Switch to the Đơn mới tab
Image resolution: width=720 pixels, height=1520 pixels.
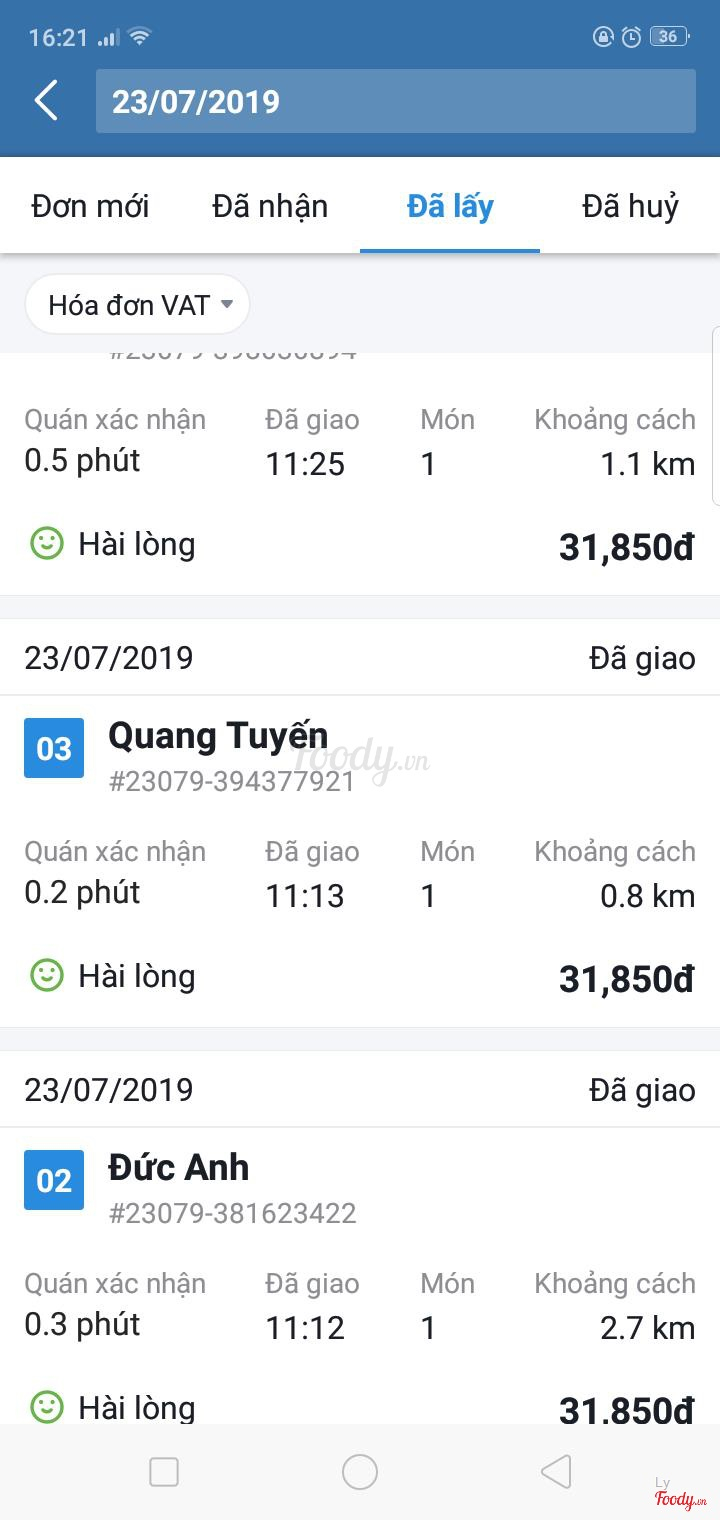tap(90, 207)
